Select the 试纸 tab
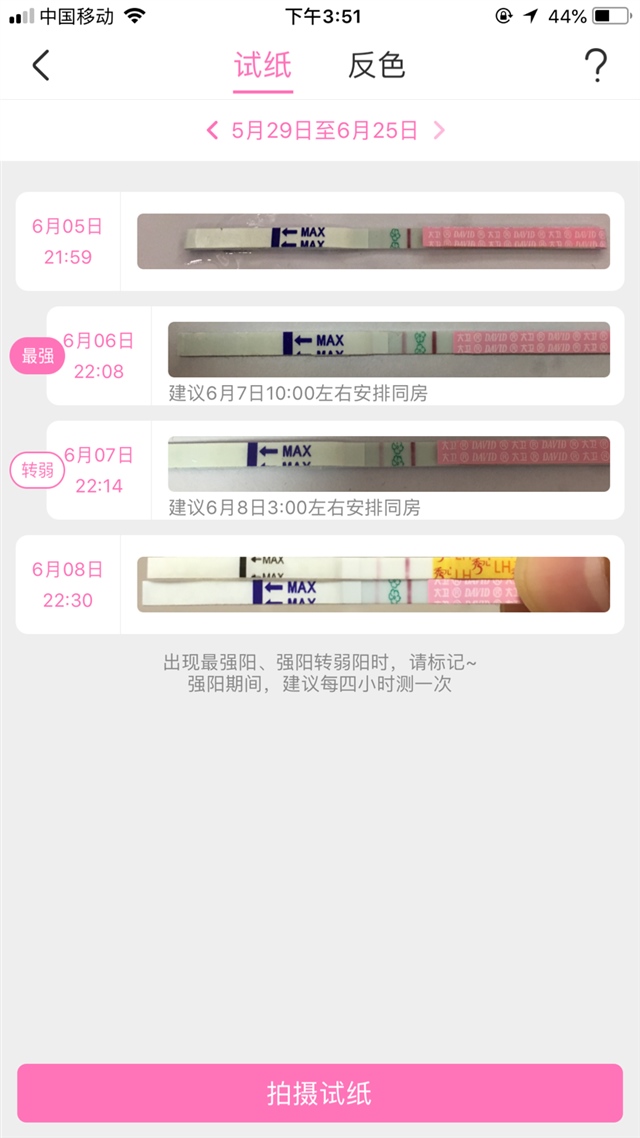This screenshot has width=640, height=1138. [x=263, y=66]
